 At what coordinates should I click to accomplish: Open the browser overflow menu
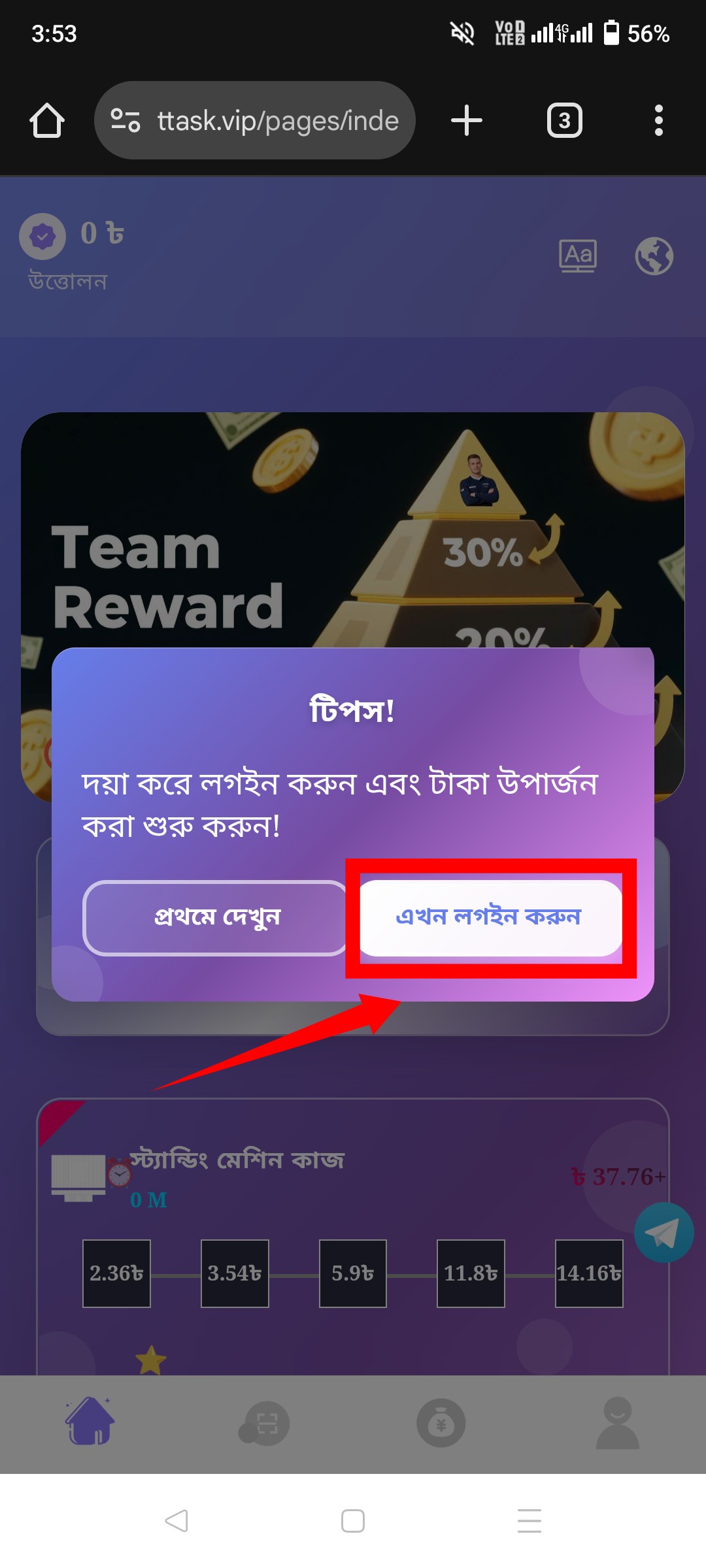(658, 121)
